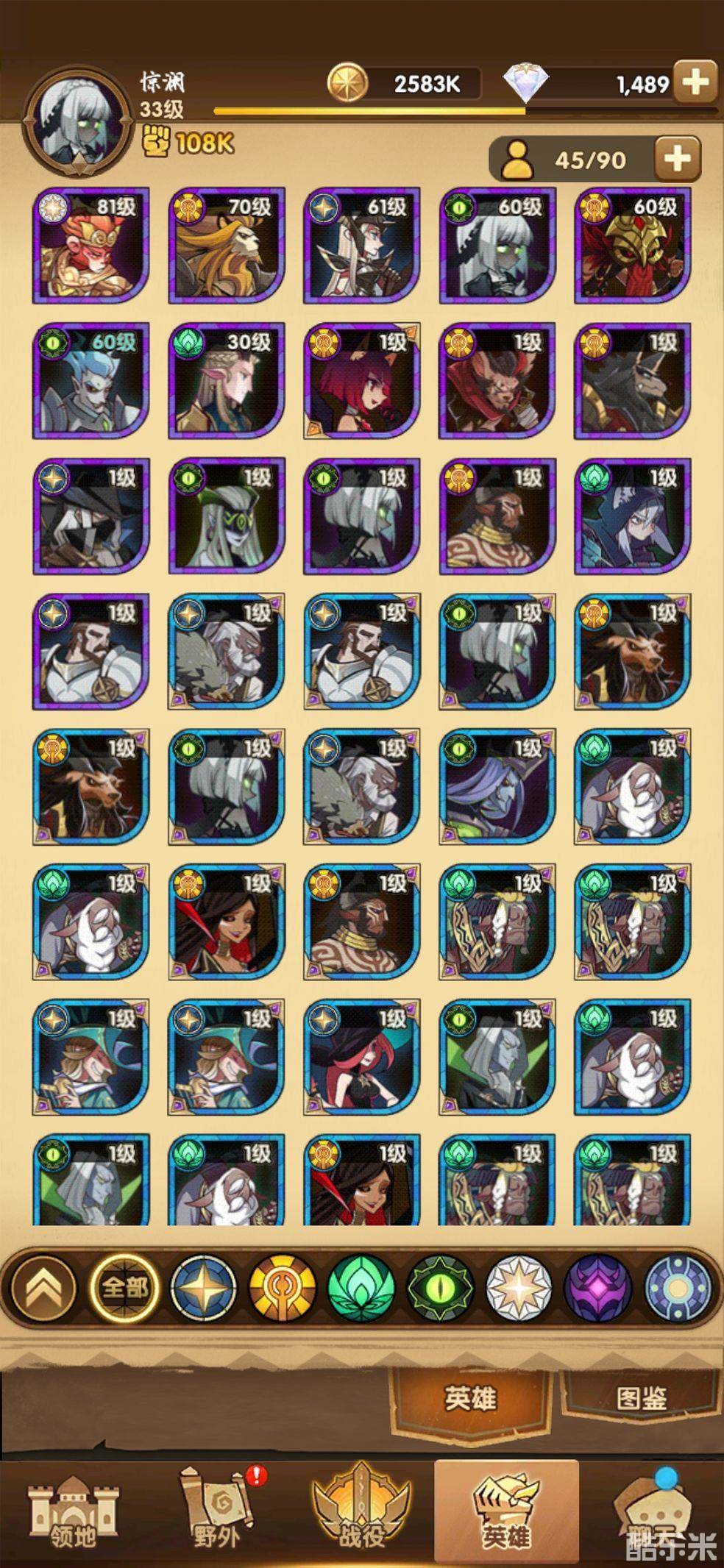The width and height of the screenshot is (724, 1568).
Task: Expand hero slots with the plus button
Action: 677,158
